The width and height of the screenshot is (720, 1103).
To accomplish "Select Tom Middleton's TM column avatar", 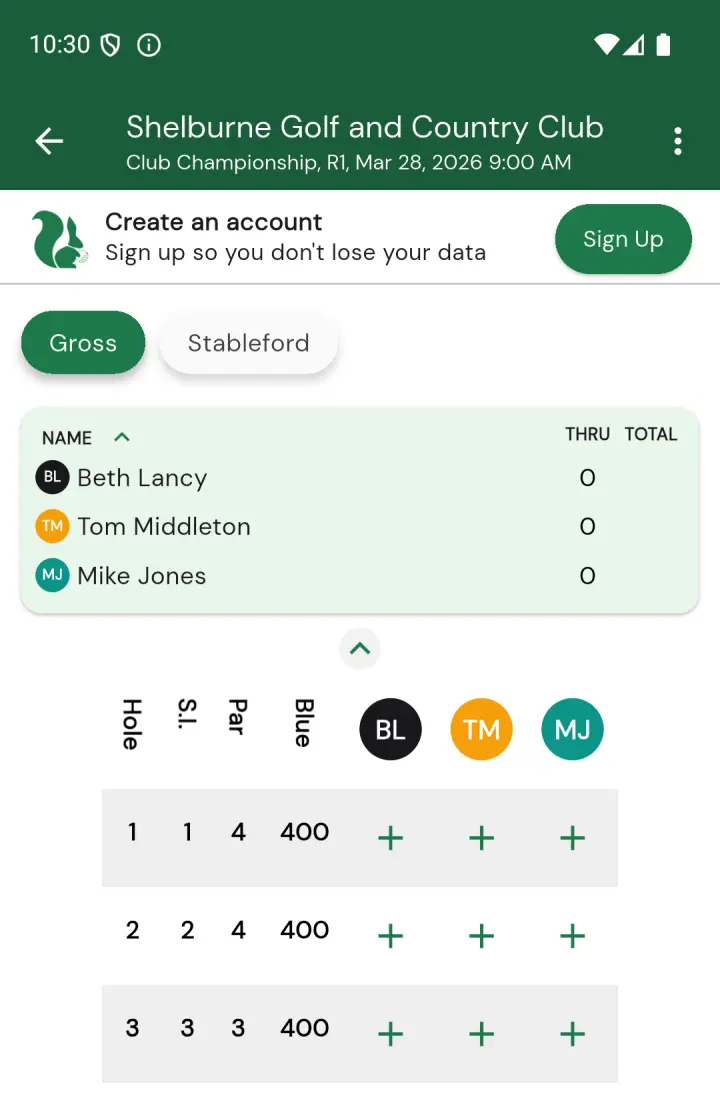I will tap(481, 729).
